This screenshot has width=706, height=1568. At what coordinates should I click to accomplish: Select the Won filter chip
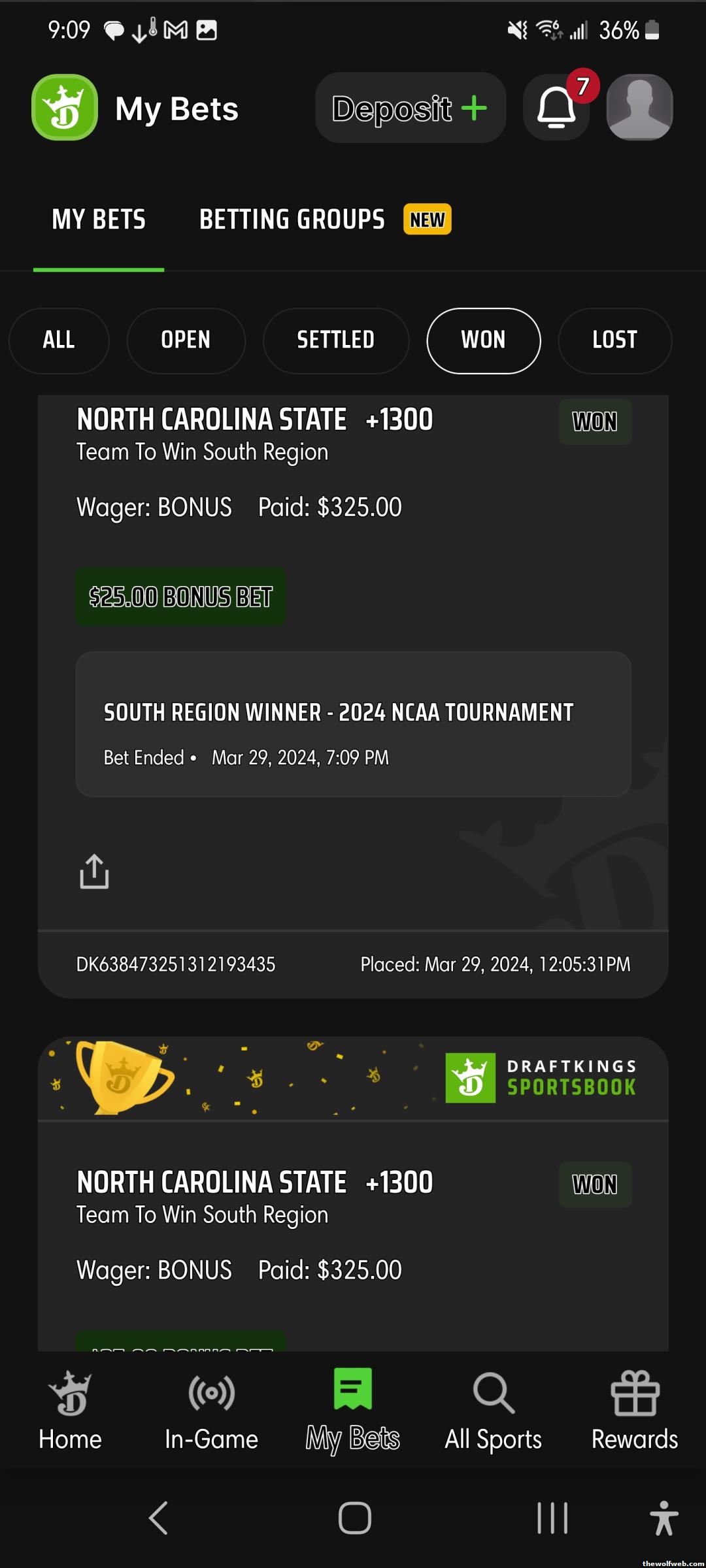click(483, 340)
